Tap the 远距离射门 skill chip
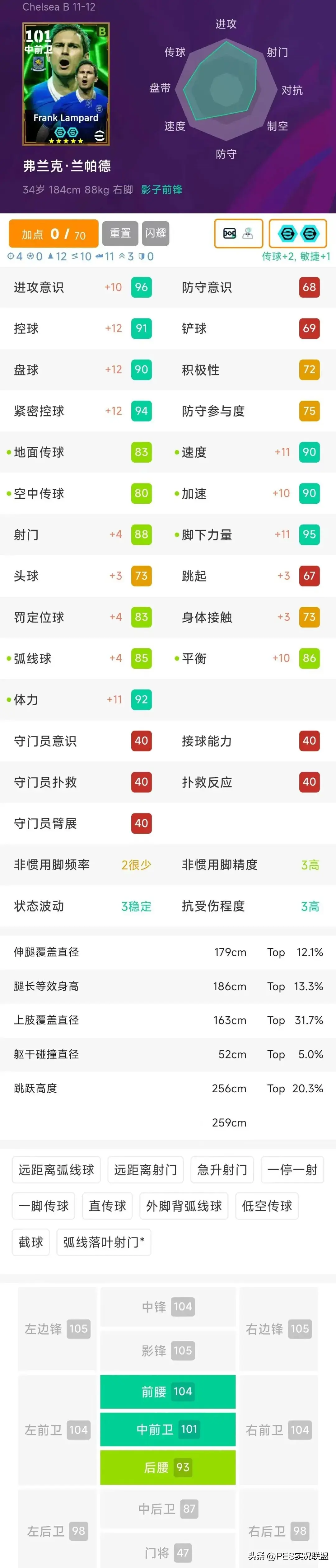This screenshot has height=1568, width=336. point(146,1170)
